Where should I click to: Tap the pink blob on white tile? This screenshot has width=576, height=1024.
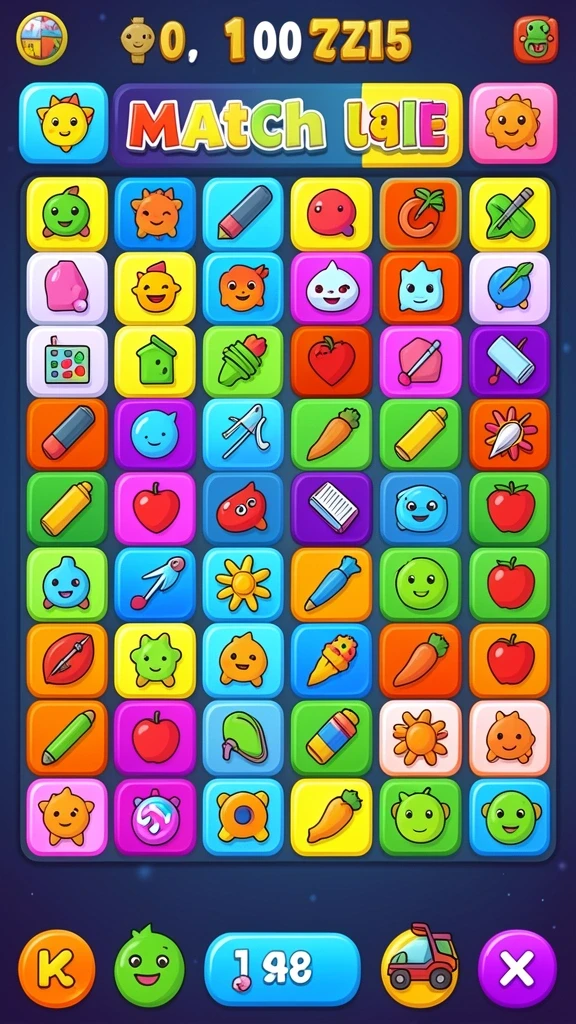67,288
